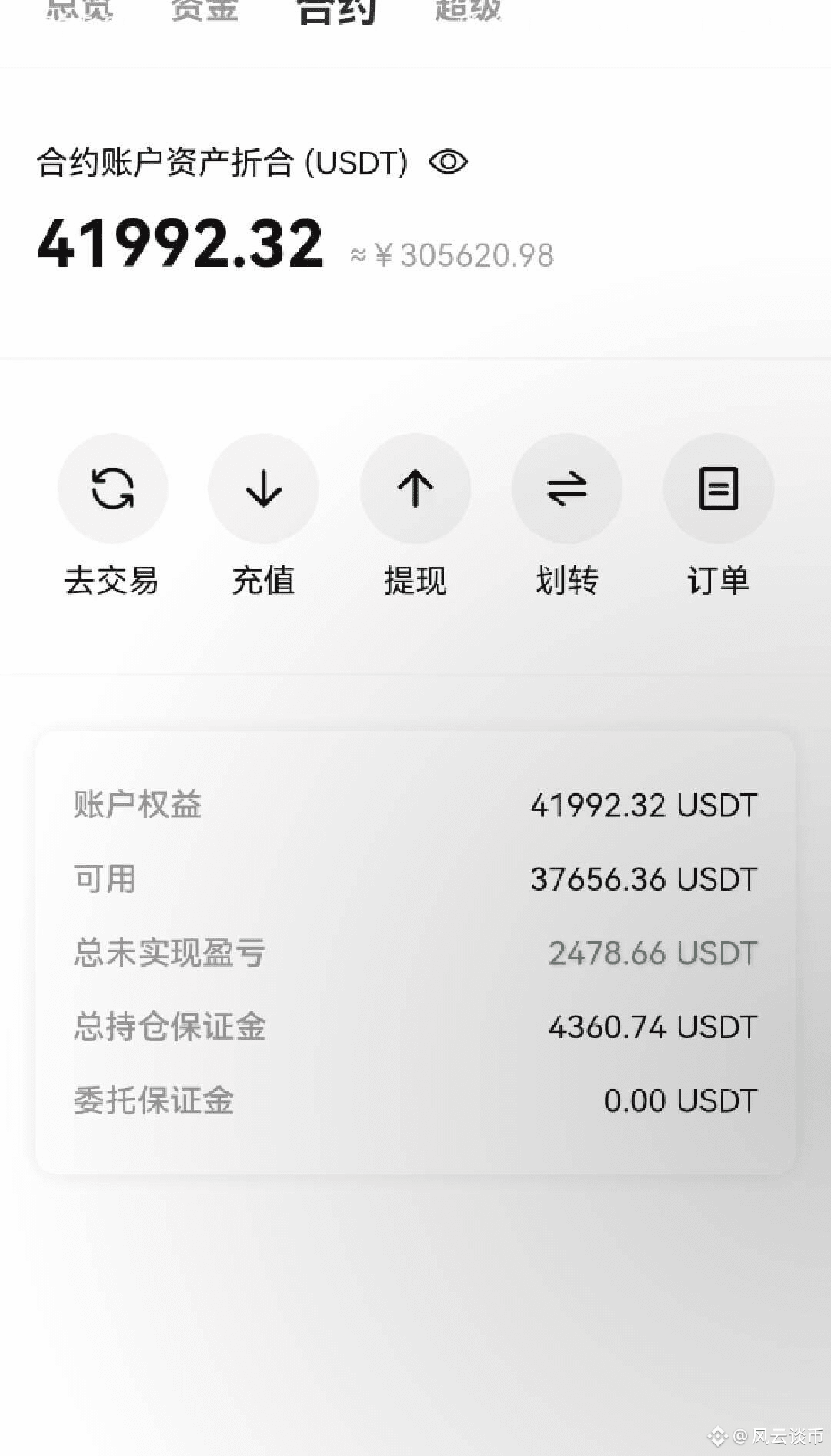The image size is (831, 1456).
Task: Expand the 总未实现盈亏 row for details
Action: 415,954
